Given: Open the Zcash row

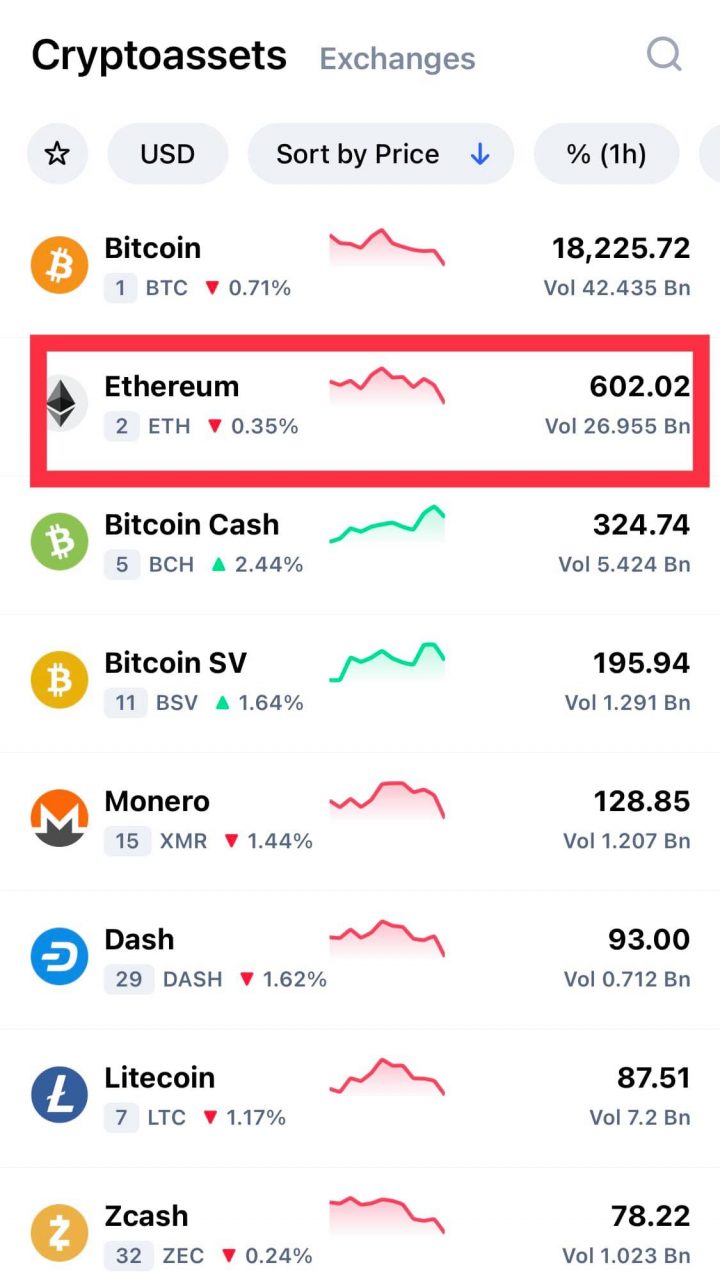Looking at the screenshot, I should coord(360,1228).
